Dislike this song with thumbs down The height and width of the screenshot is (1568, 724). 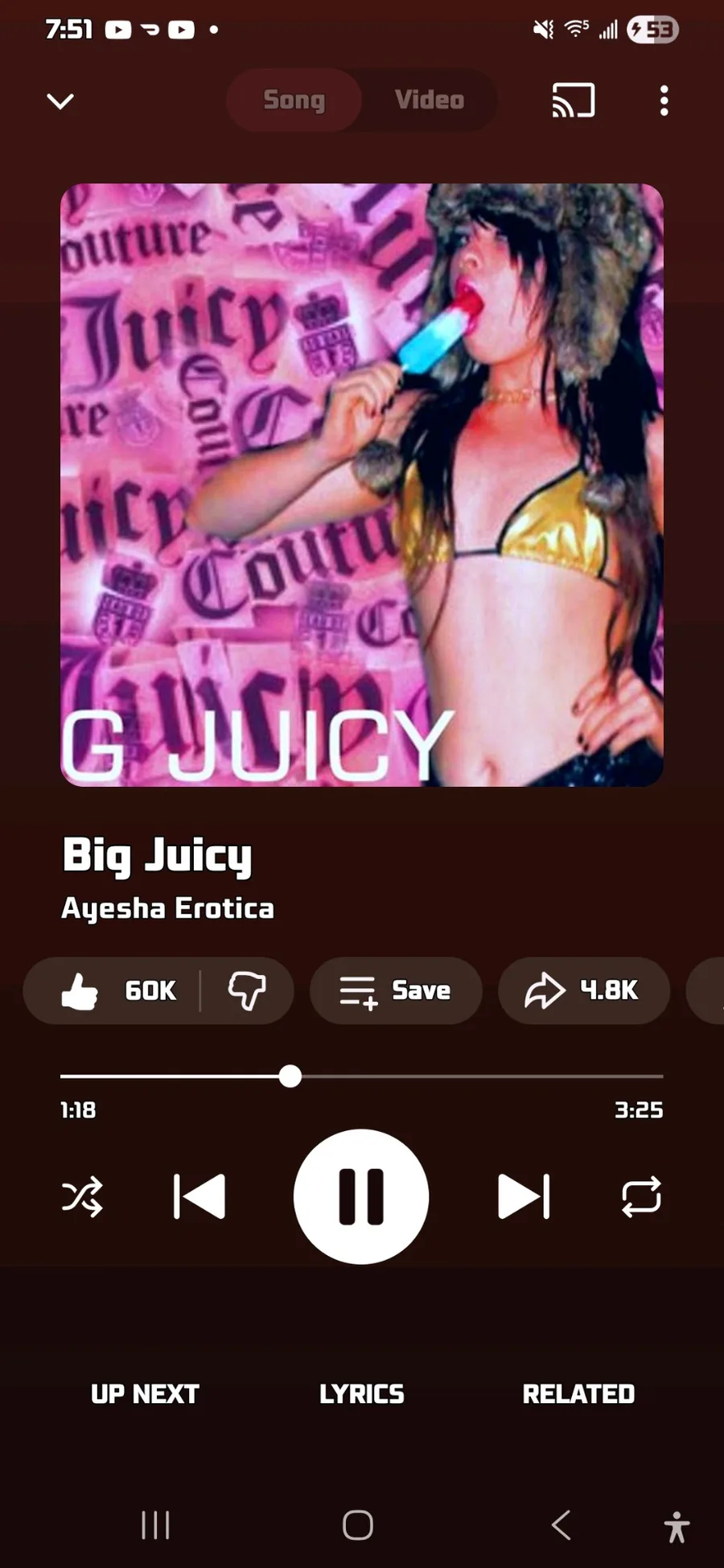[x=246, y=990]
